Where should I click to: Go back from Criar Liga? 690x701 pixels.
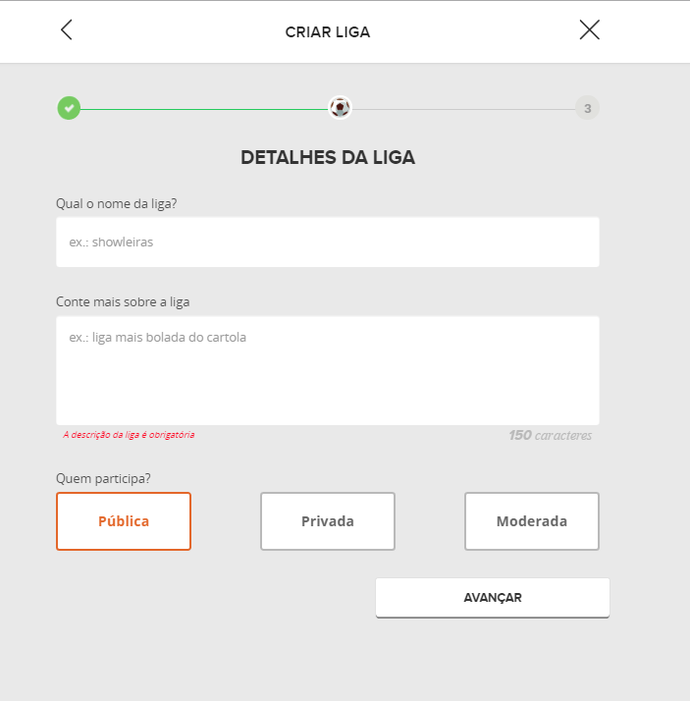pos(66,30)
